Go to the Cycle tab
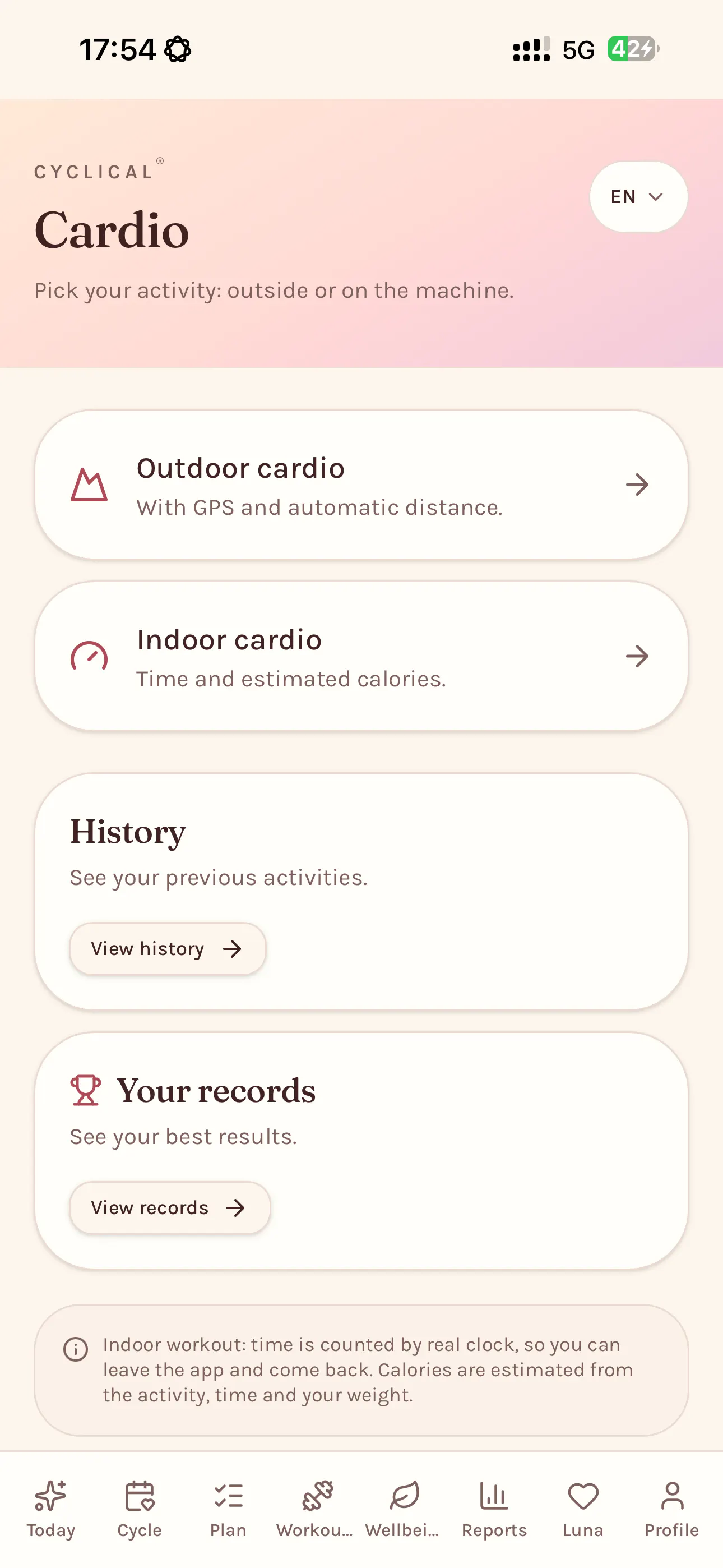The height and width of the screenshot is (1568, 723). coord(140,1510)
